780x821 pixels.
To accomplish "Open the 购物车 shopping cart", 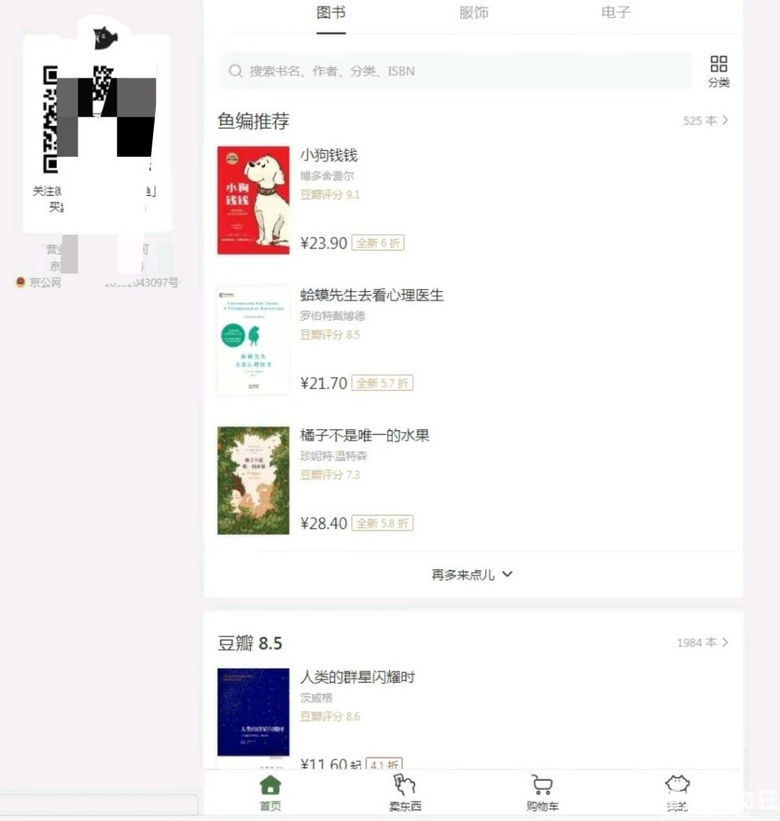I will point(542,792).
